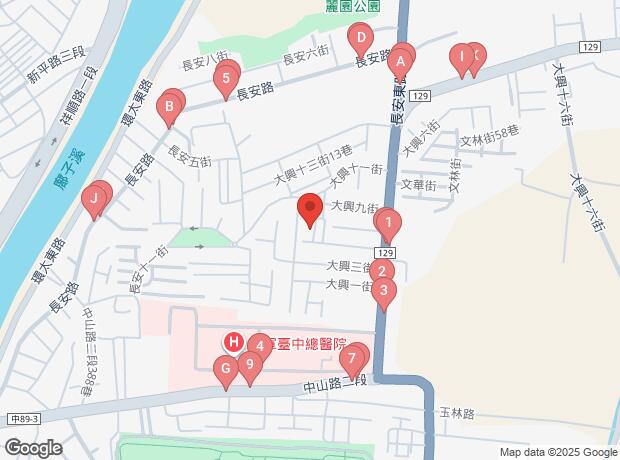Open the marker labeled I
Screen dimensions: 620x460
coord(461,57)
